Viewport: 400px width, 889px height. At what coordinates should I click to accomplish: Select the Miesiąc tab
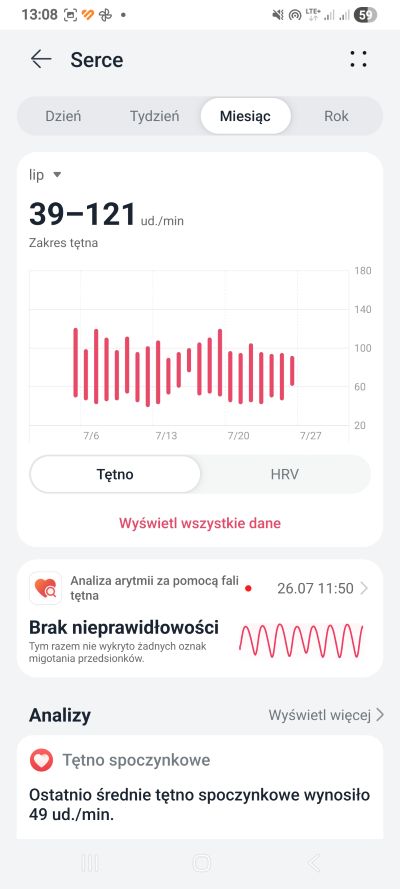245,116
